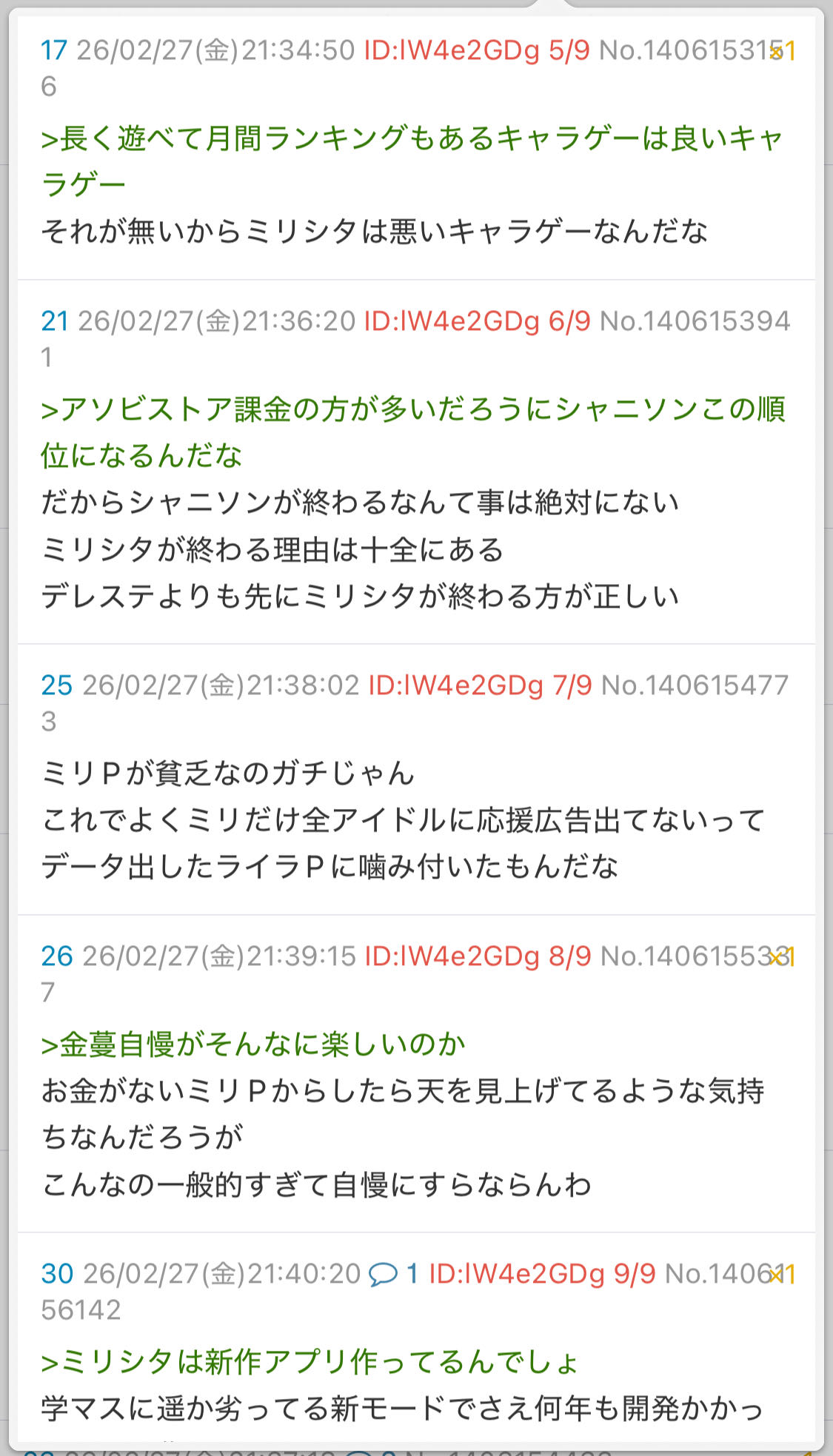Viewport: 833px width, 1456px height.
Task: Open ID:lW4e2GDg 9/9 on post 30
Action: click(542, 1274)
